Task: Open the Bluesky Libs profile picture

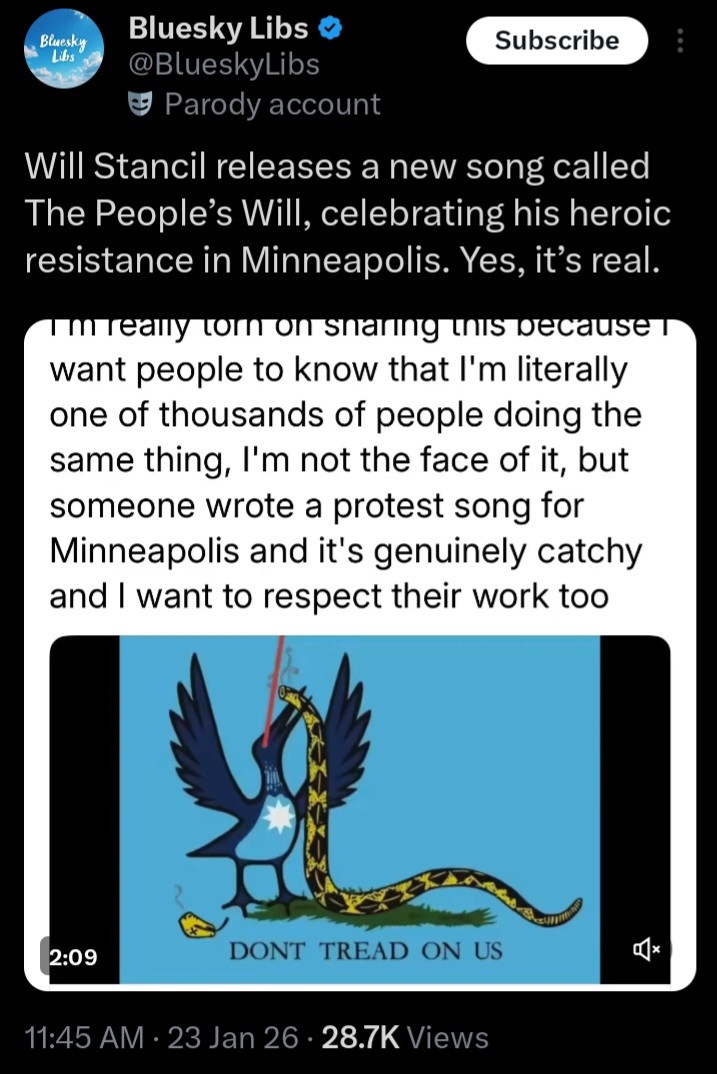Action: coord(65,49)
